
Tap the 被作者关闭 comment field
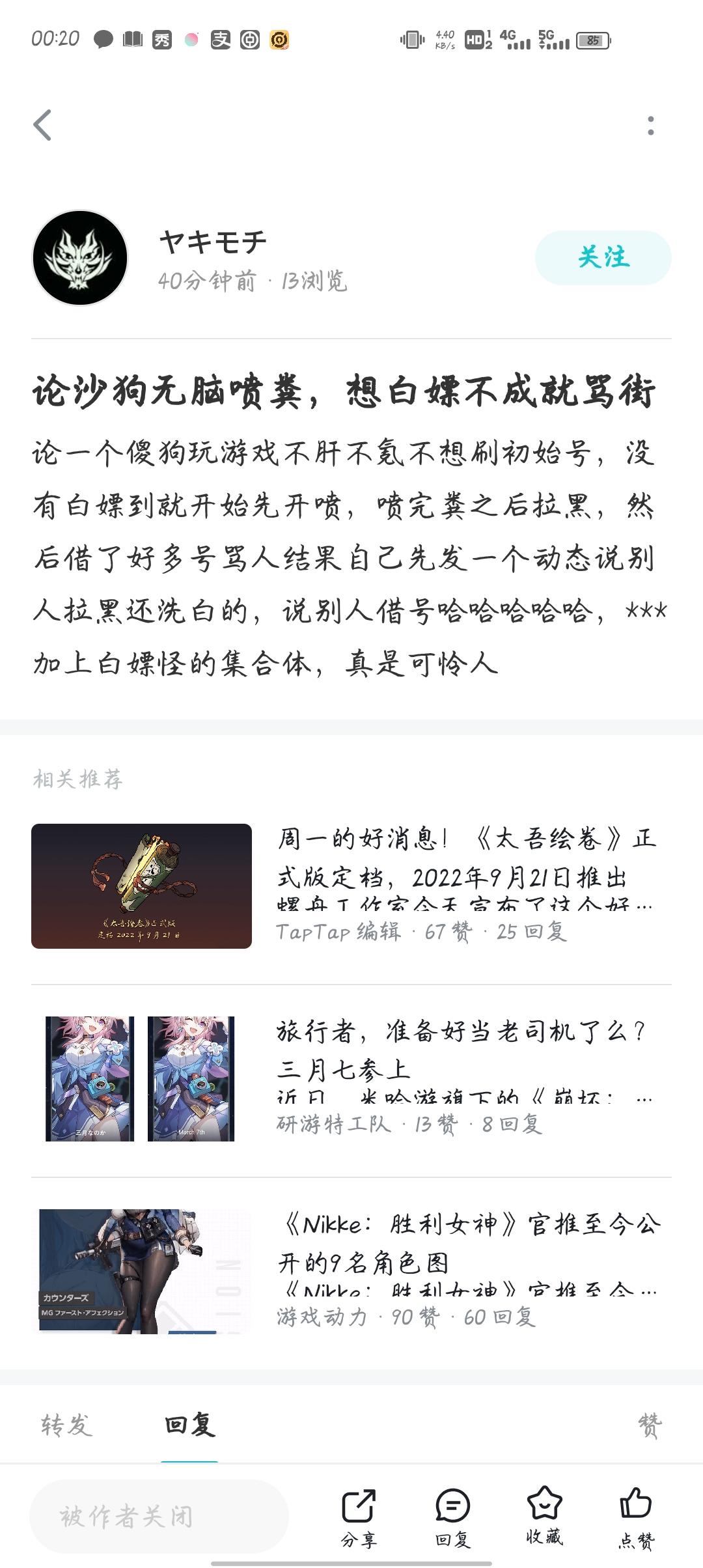pos(159,1517)
